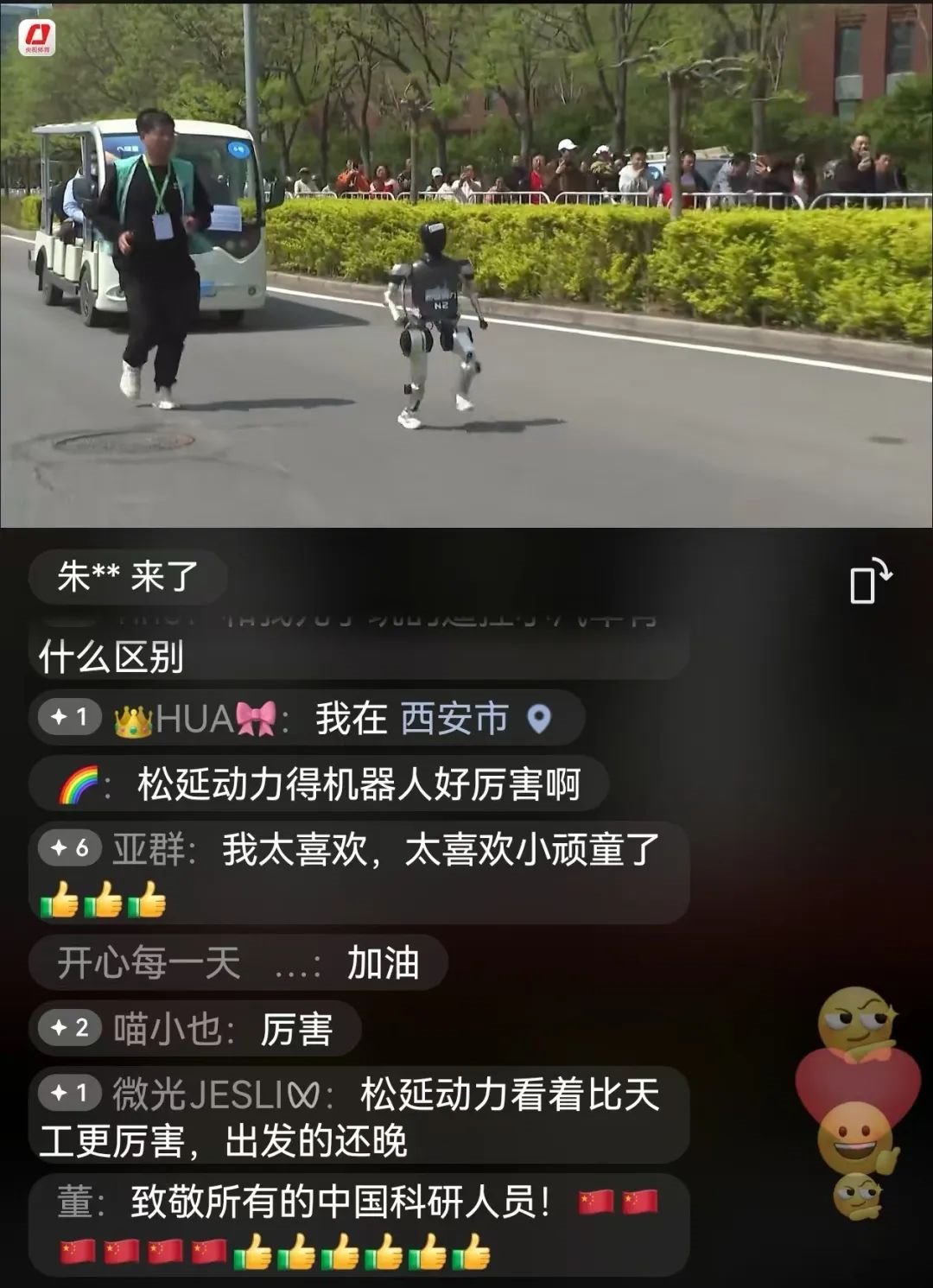Screen dimensions: 933x1288
Task: Tap +1 on HUA's comment
Action: pos(70,717)
